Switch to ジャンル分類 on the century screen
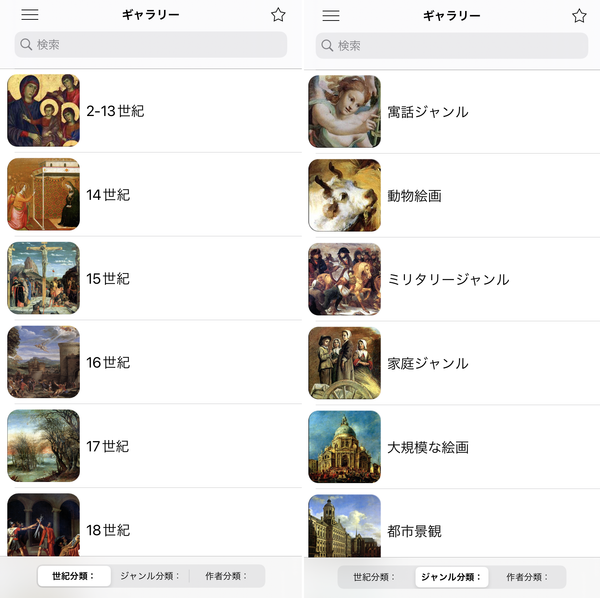The image size is (600, 598). [150, 576]
